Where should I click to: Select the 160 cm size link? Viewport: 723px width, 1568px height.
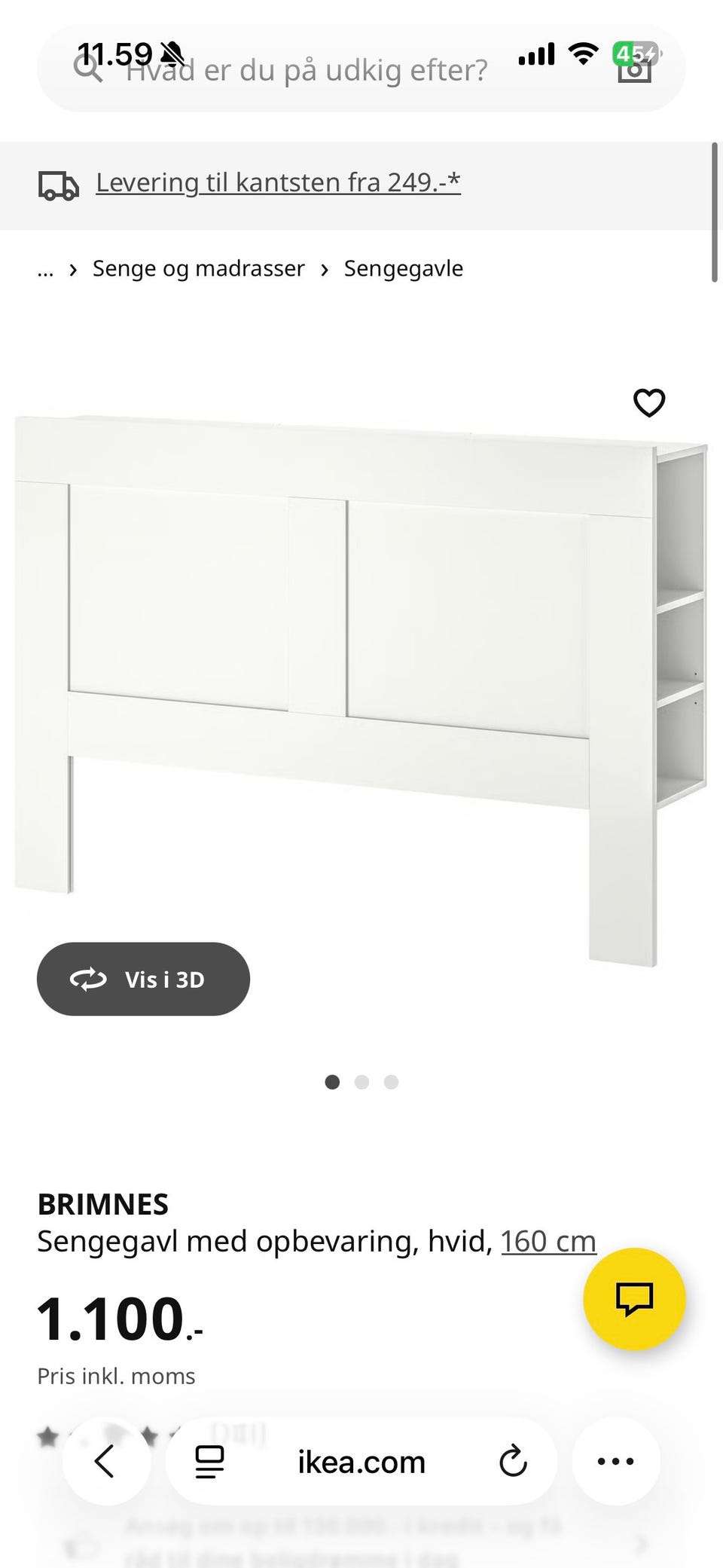(x=548, y=1242)
